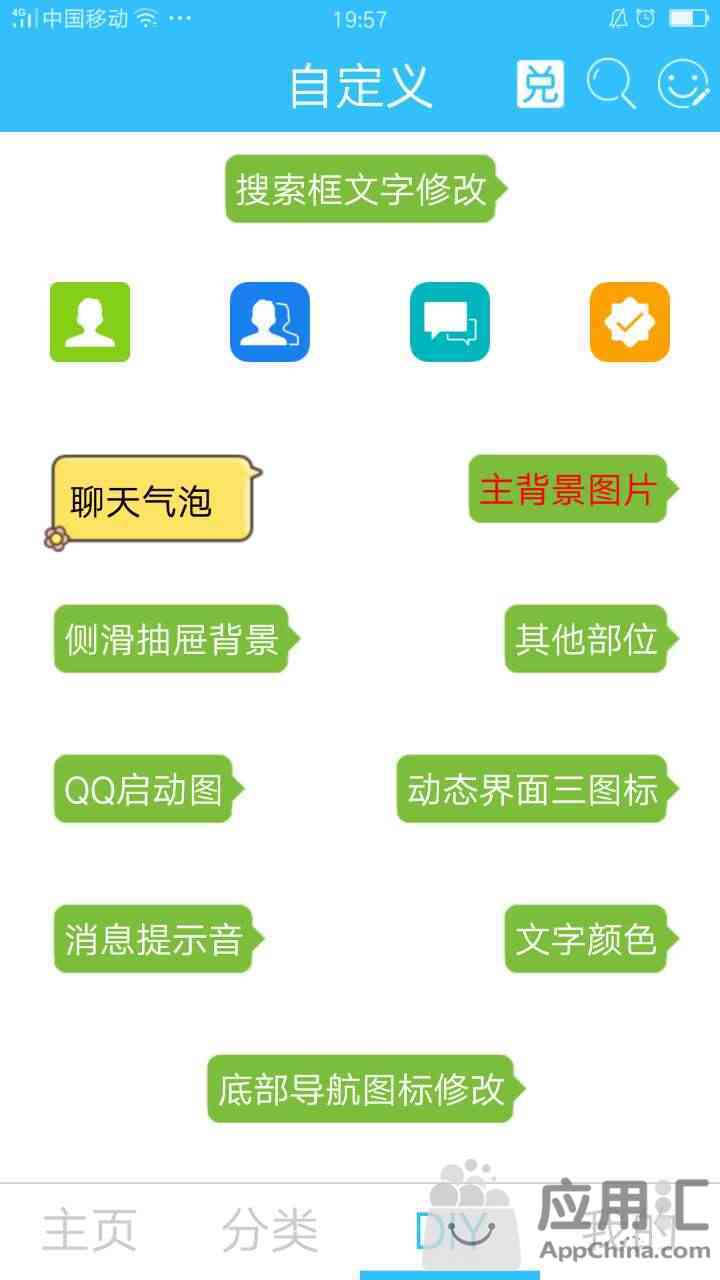
Task: Select the blue contacts group icon
Action: click(x=270, y=322)
